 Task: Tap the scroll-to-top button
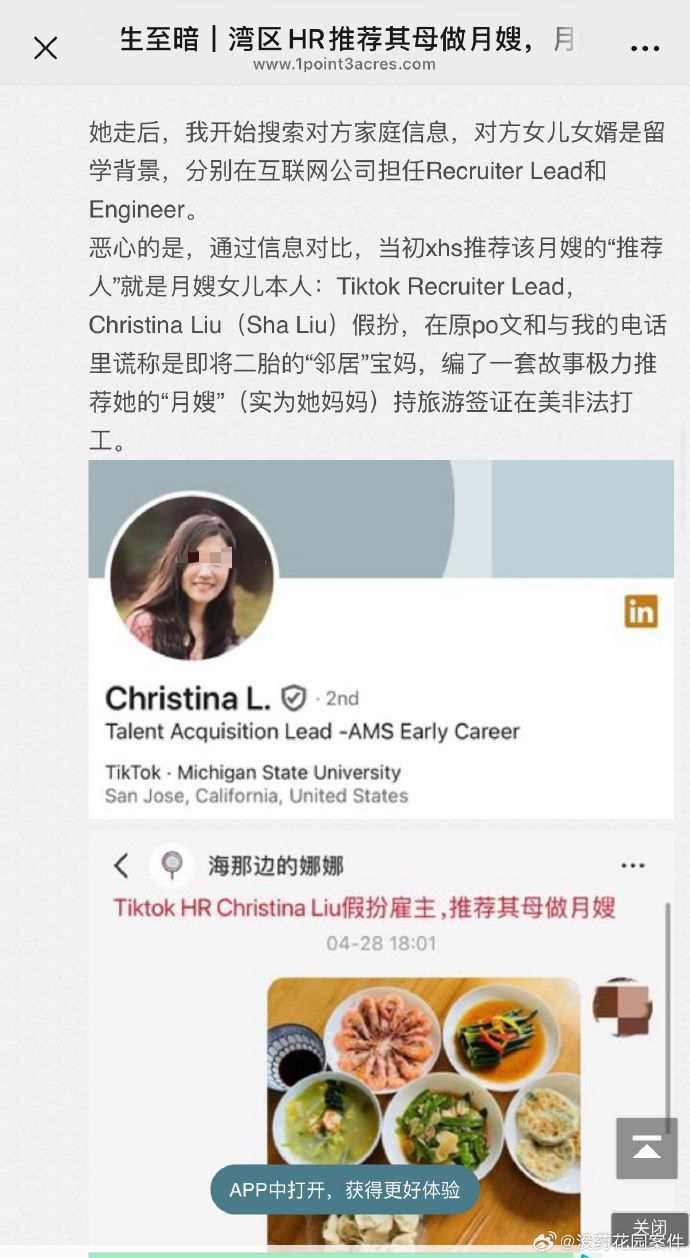[646, 1148]
